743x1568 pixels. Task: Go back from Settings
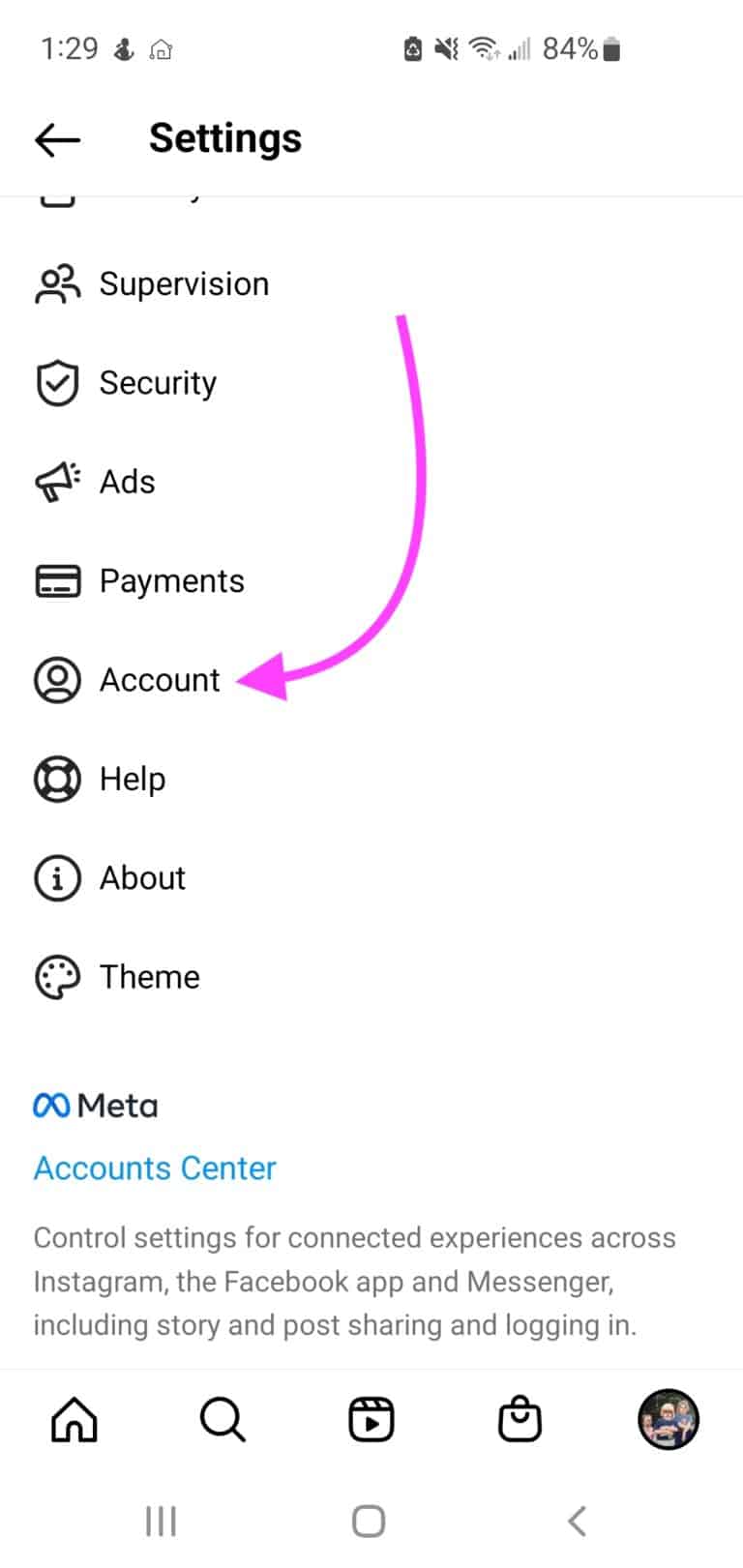click(57, 139)
